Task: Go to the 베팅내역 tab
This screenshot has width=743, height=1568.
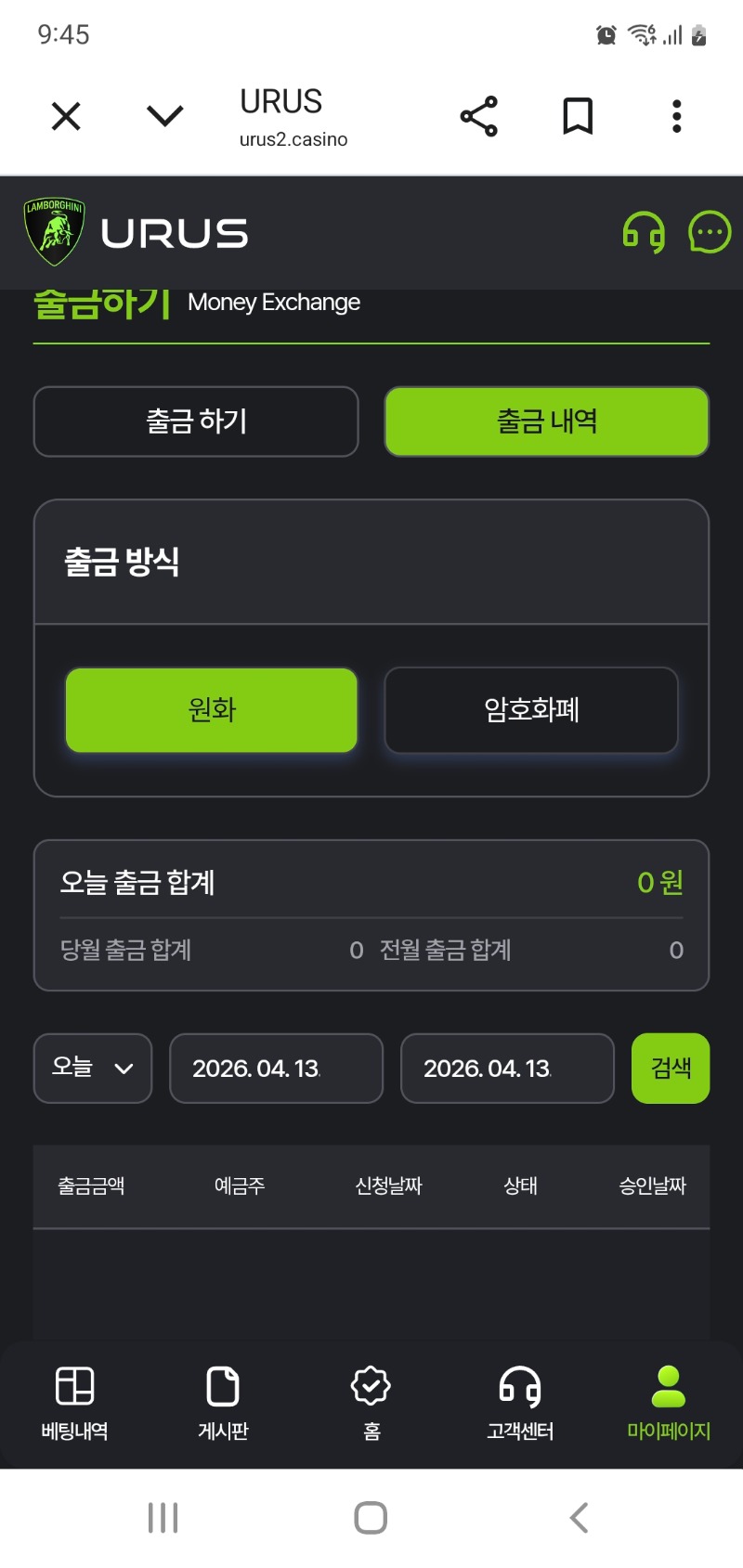Action: (74, 1403)
